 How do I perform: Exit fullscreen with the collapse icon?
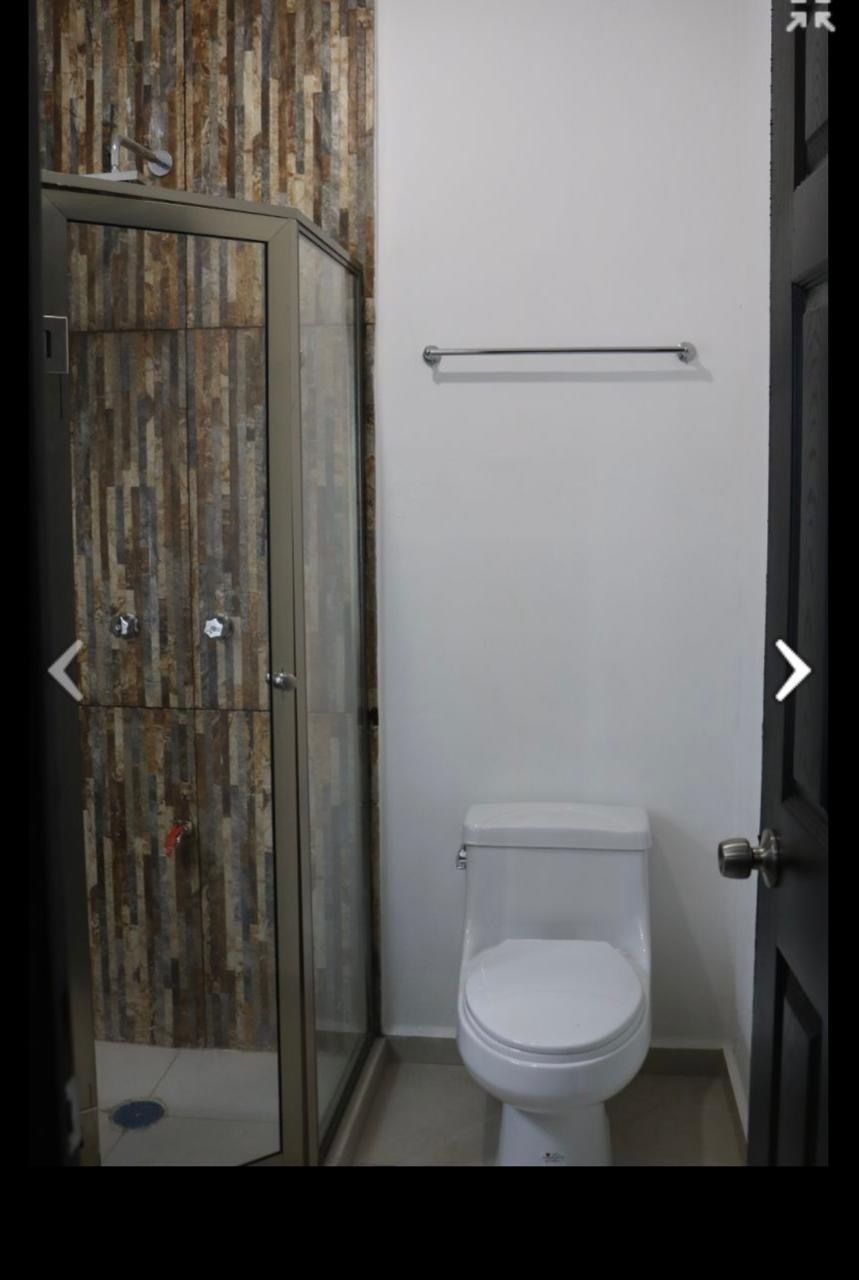[810, 14]
